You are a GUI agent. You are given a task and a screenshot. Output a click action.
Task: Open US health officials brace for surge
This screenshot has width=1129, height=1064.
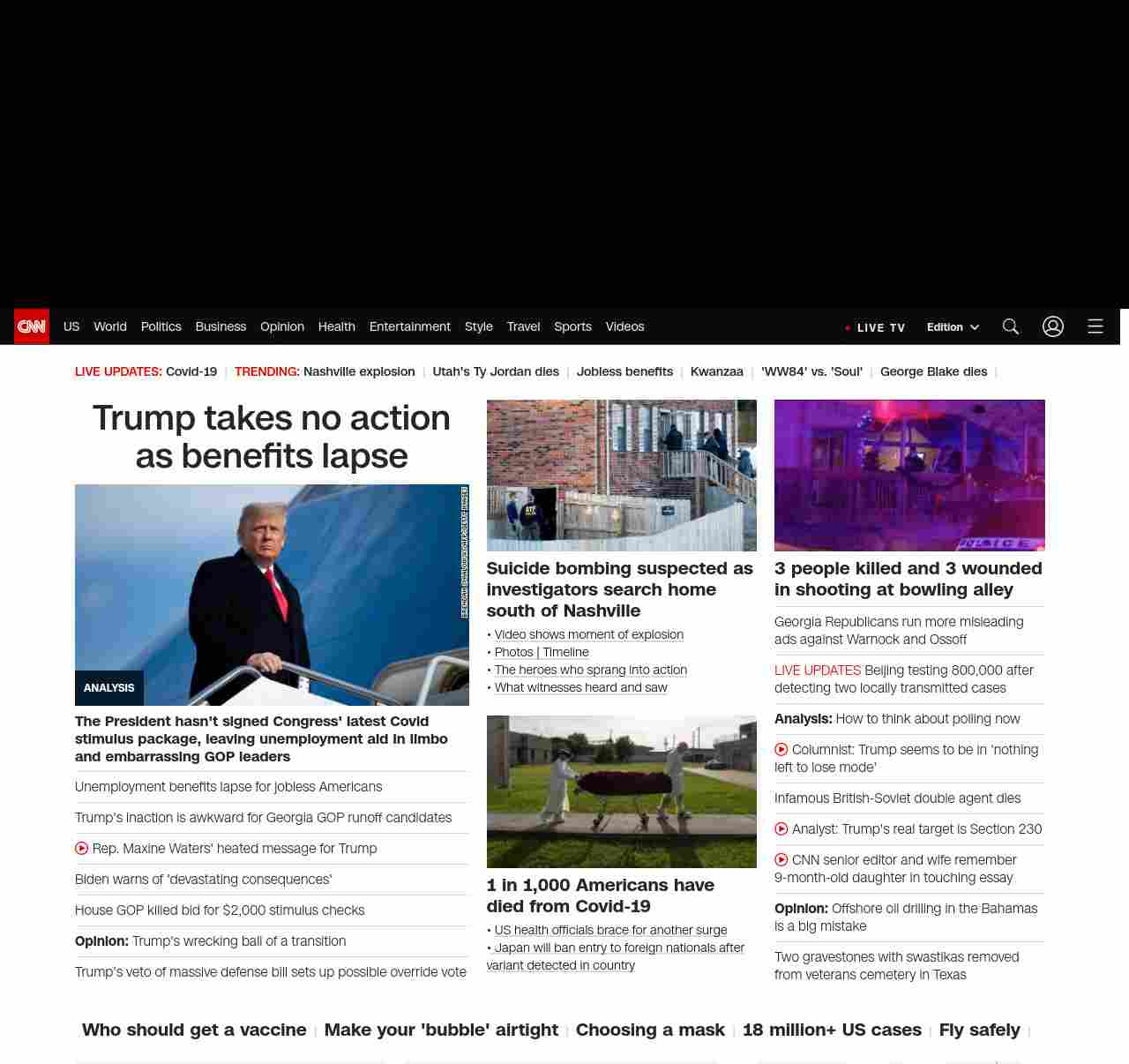pos(610,930)
